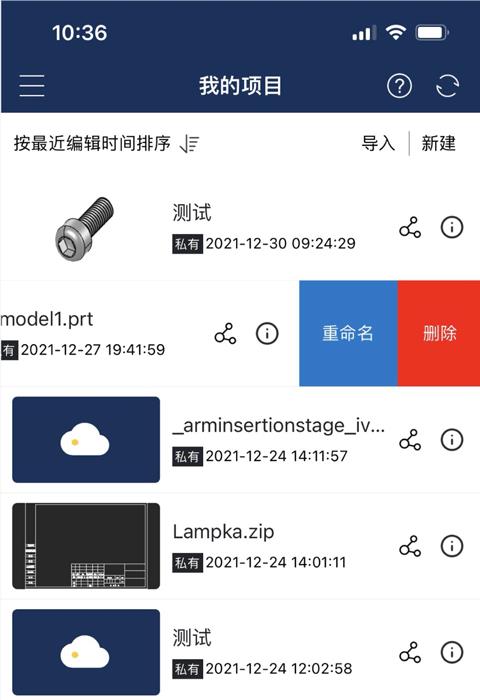This screenshot has width=480, height=700.
Task: View info for model1.prt
Action: [x=267, y=333]
